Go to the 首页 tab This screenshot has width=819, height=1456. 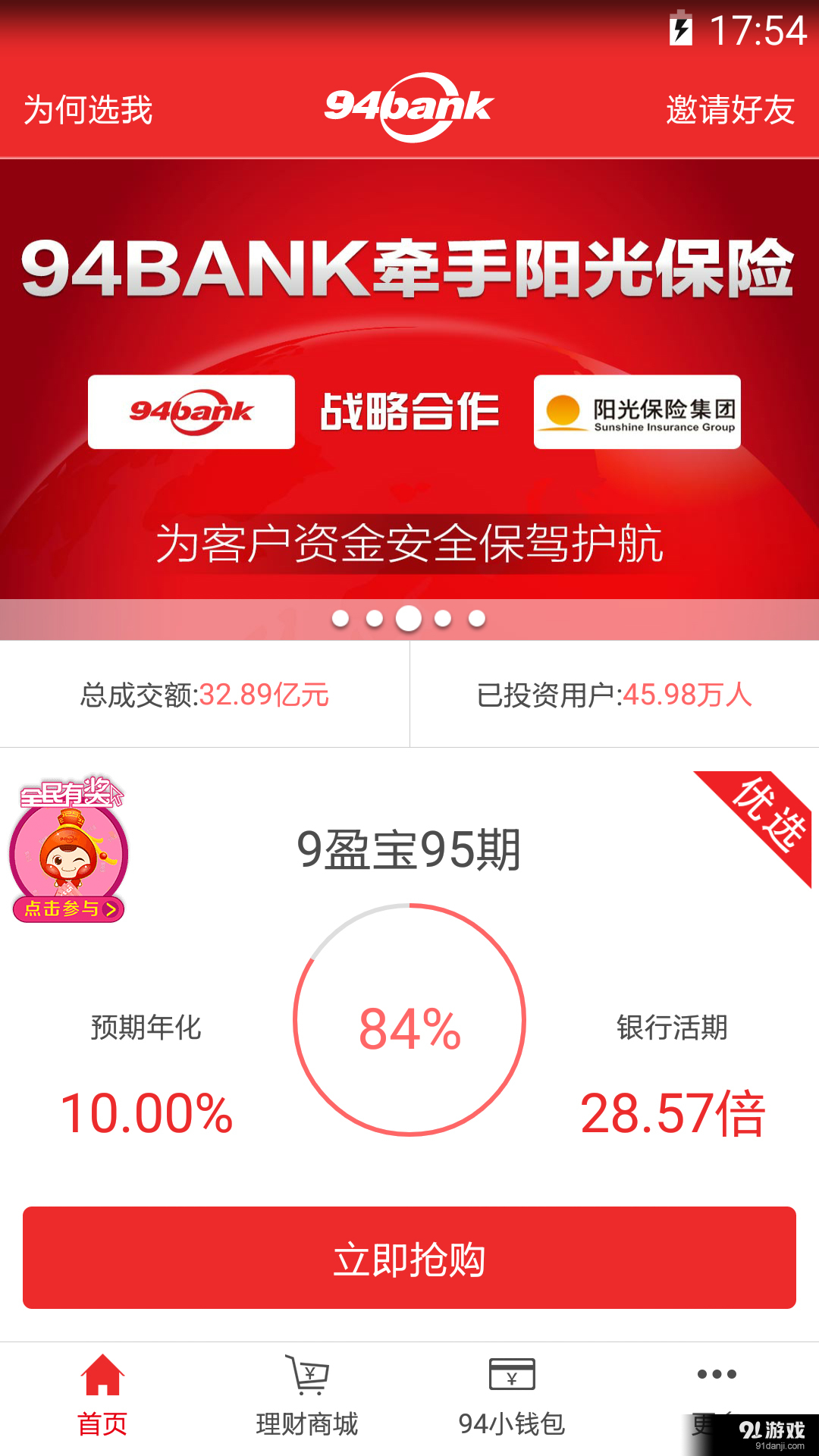(x=102, y=1395)
